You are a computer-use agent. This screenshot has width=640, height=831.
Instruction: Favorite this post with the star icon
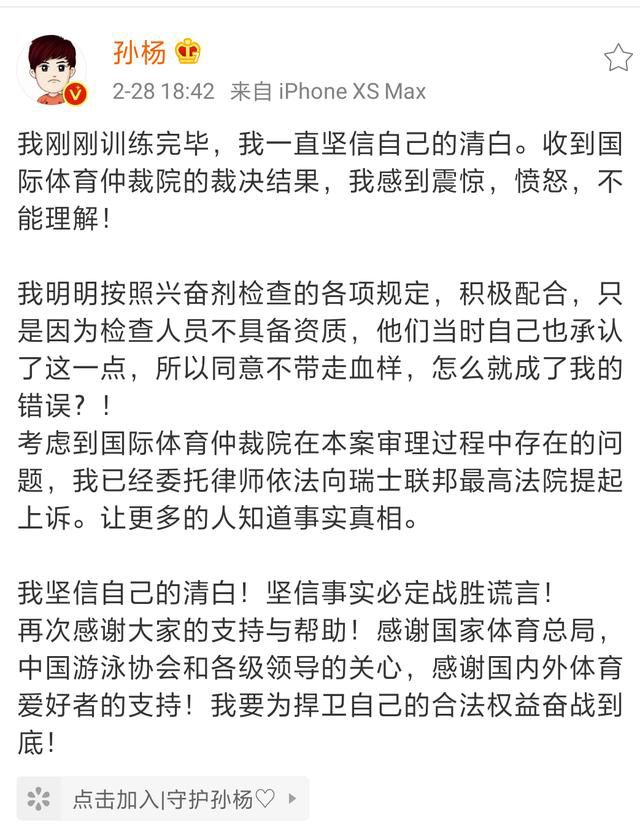point(618,58)
